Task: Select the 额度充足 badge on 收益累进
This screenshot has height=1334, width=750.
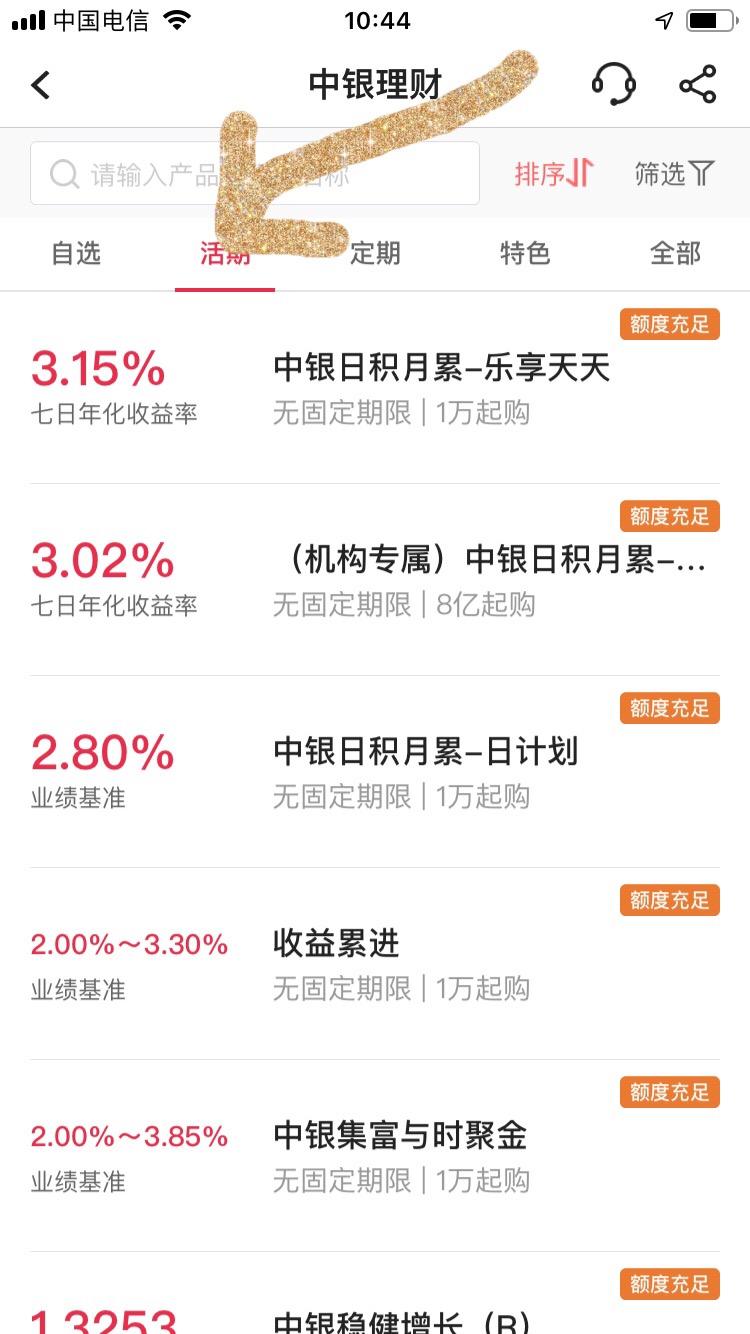Action: (669, 900)
